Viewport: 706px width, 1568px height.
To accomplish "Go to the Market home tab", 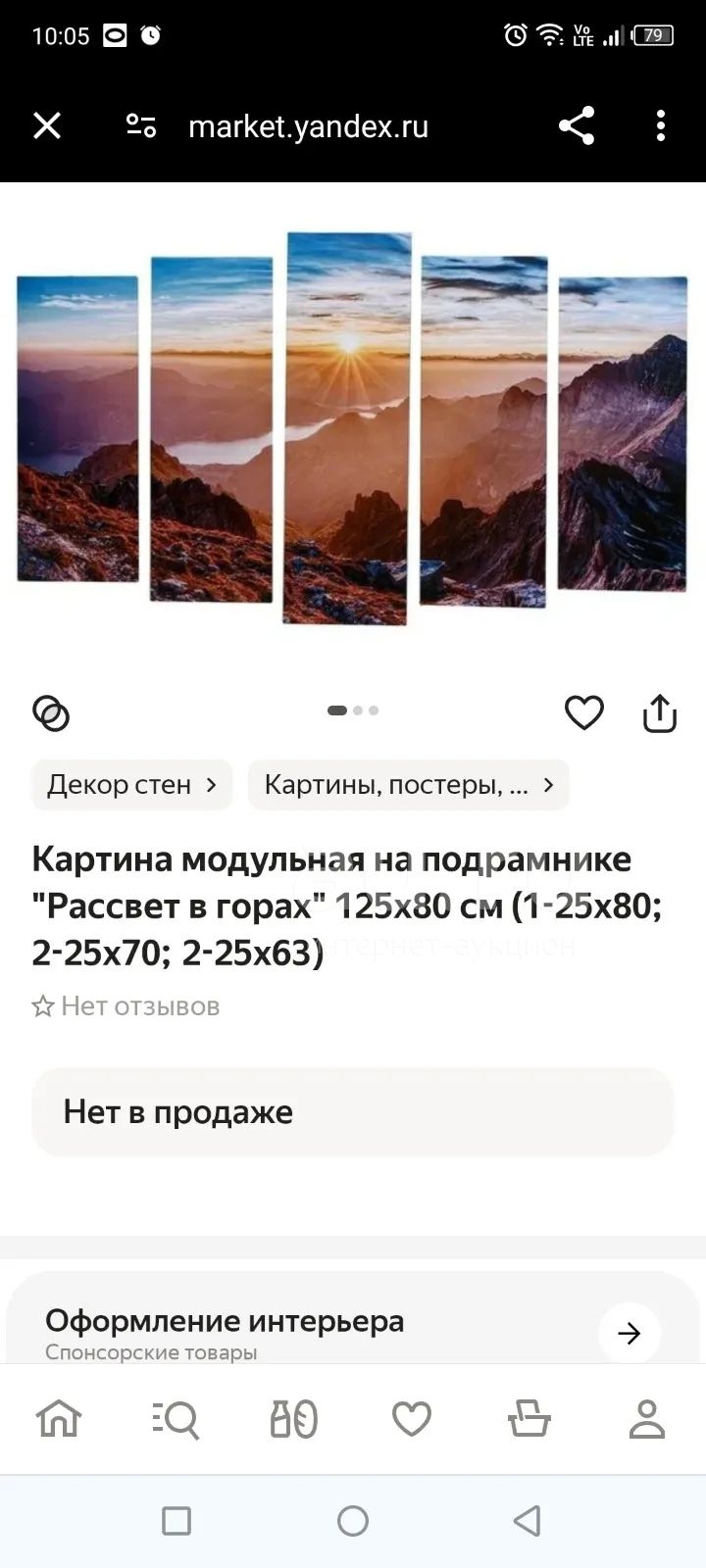I will [59, 1418].
